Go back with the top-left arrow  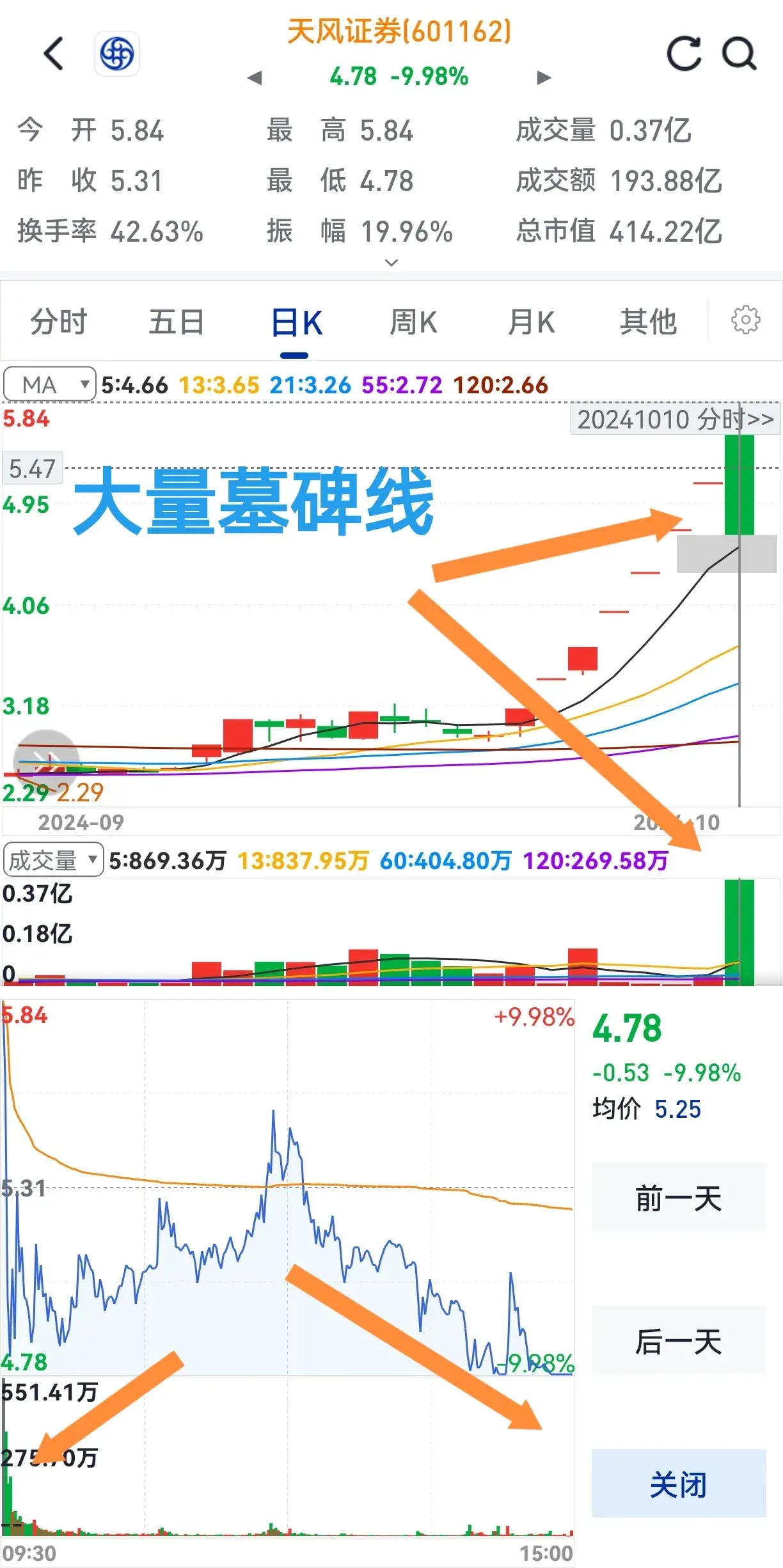click(x=54, y=54)
